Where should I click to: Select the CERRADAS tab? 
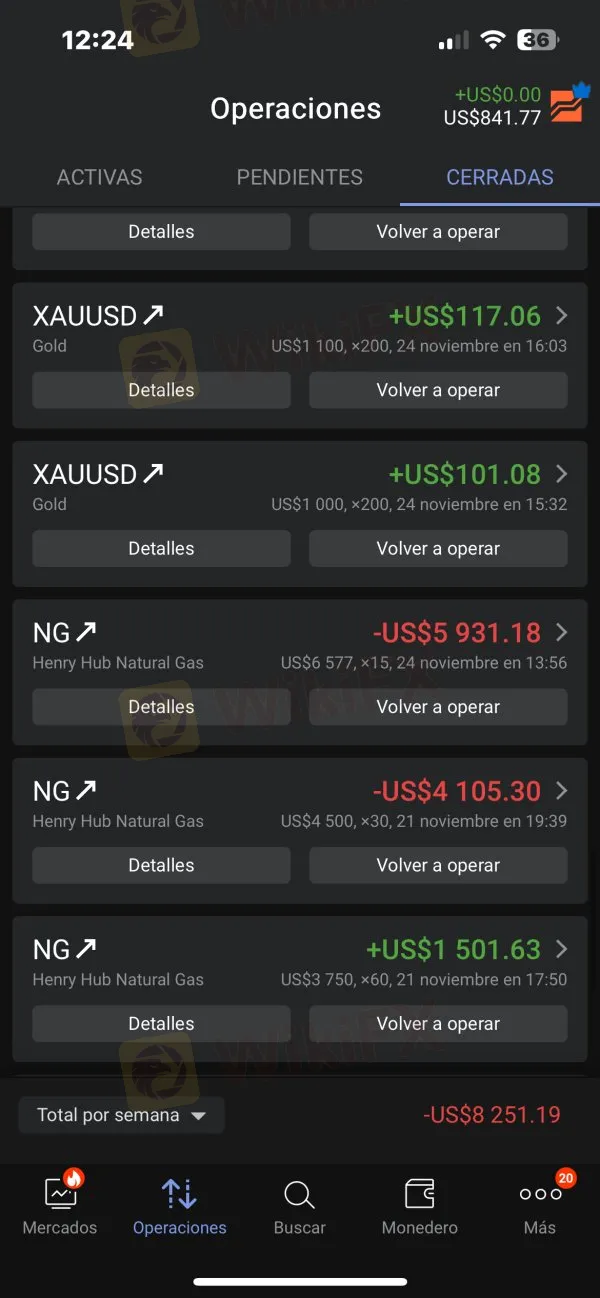coord(499,177)
